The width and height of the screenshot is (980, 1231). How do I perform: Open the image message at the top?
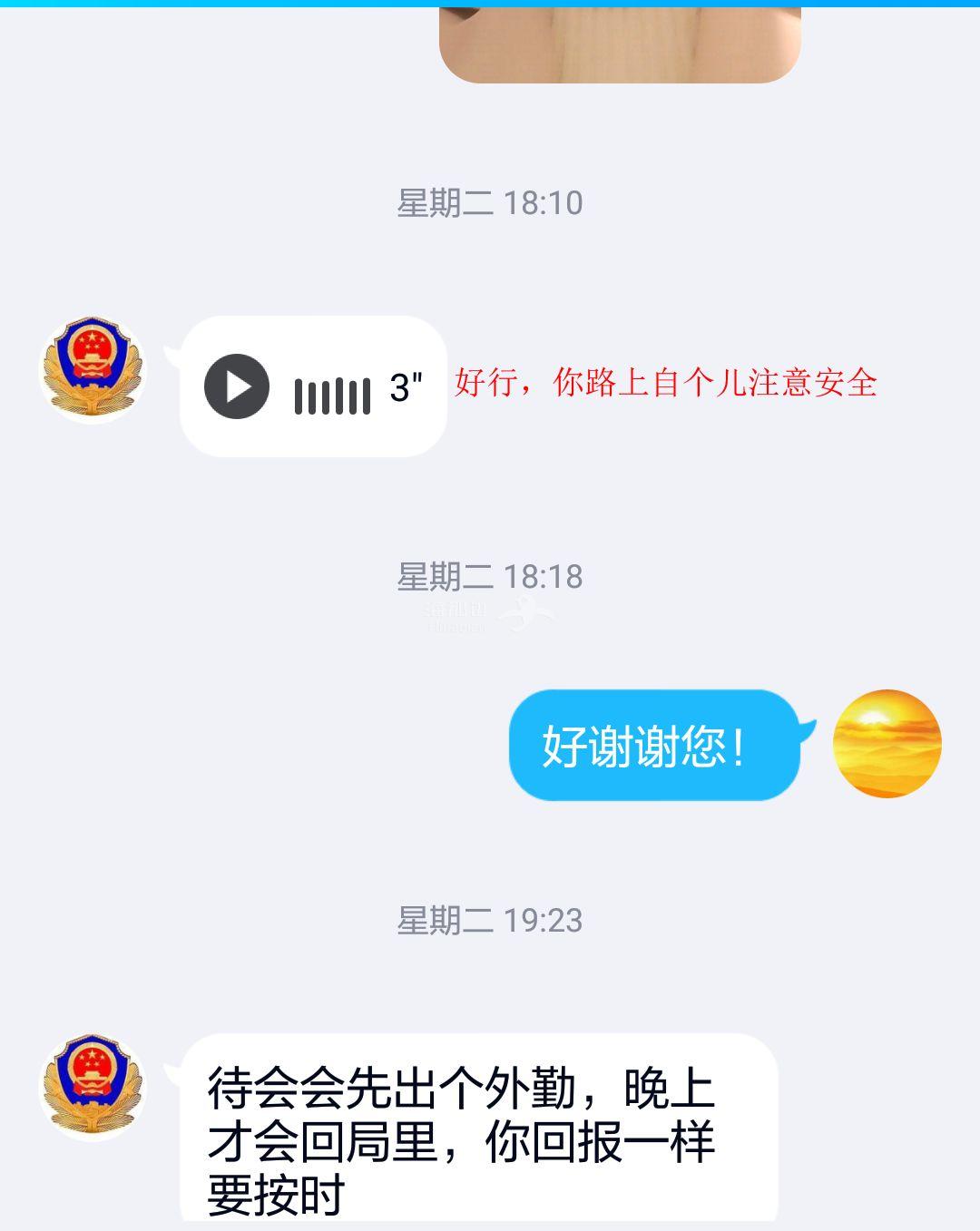(620, 43)
